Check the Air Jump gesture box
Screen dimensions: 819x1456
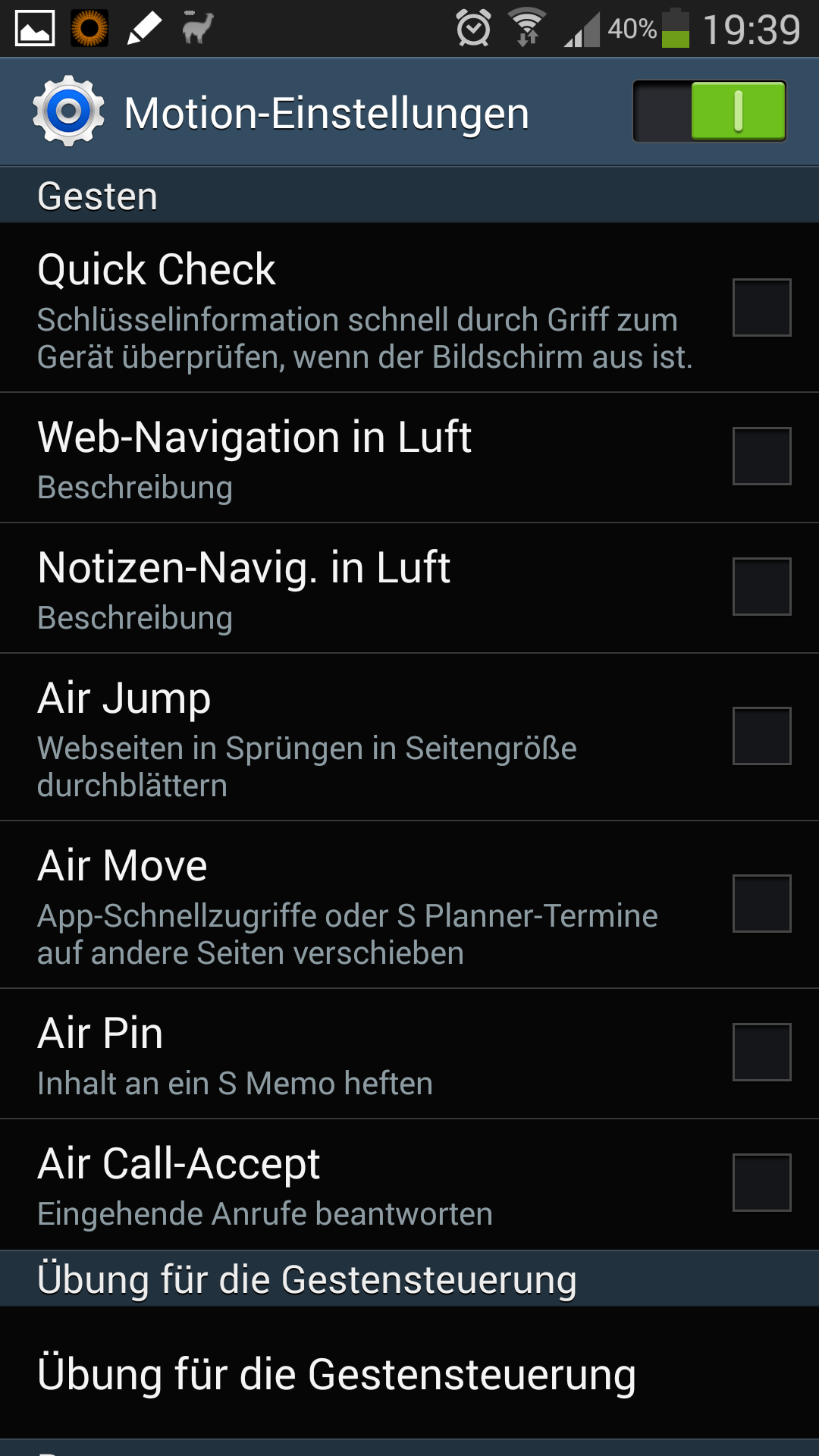coord(761,736)
